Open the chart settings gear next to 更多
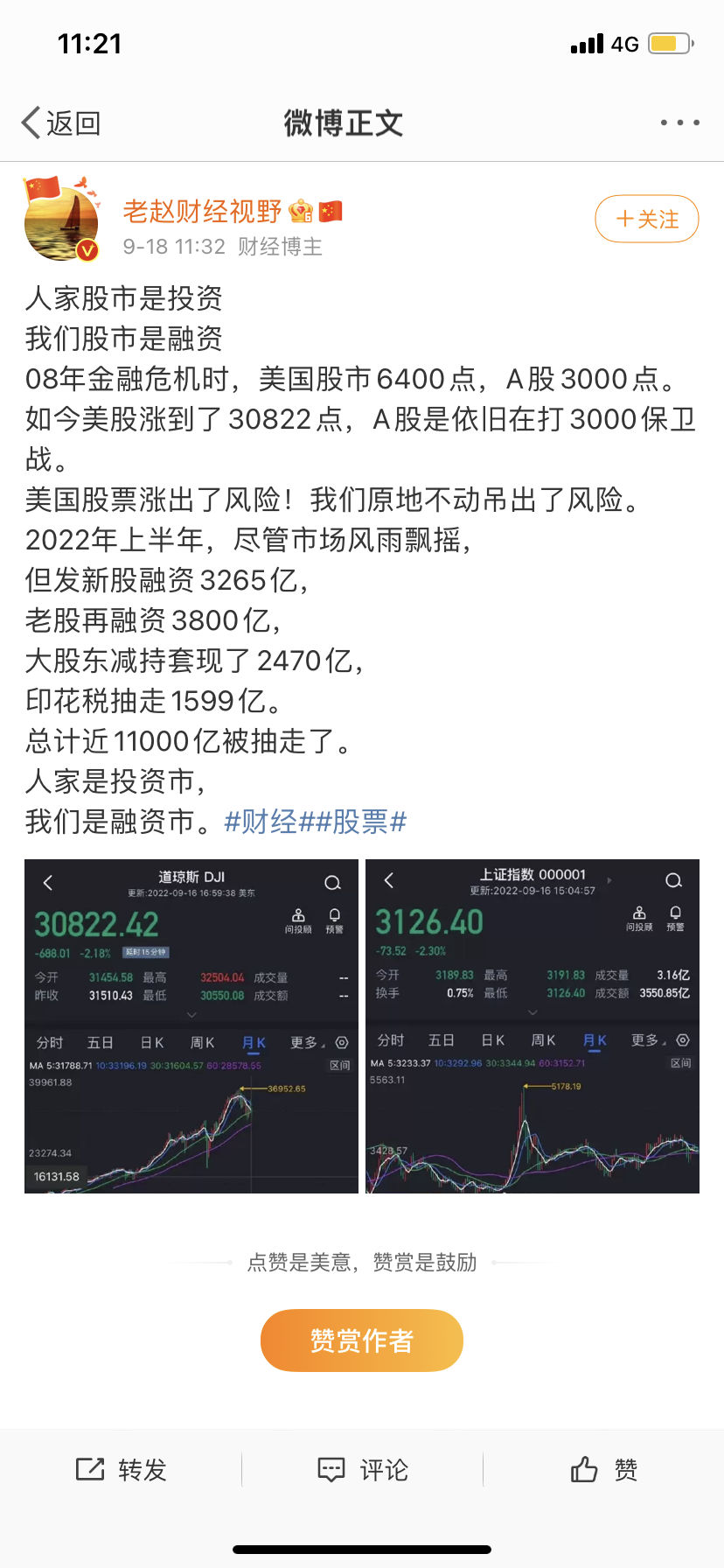Viewport: 724px width, 1568px height. point(342,1042)
